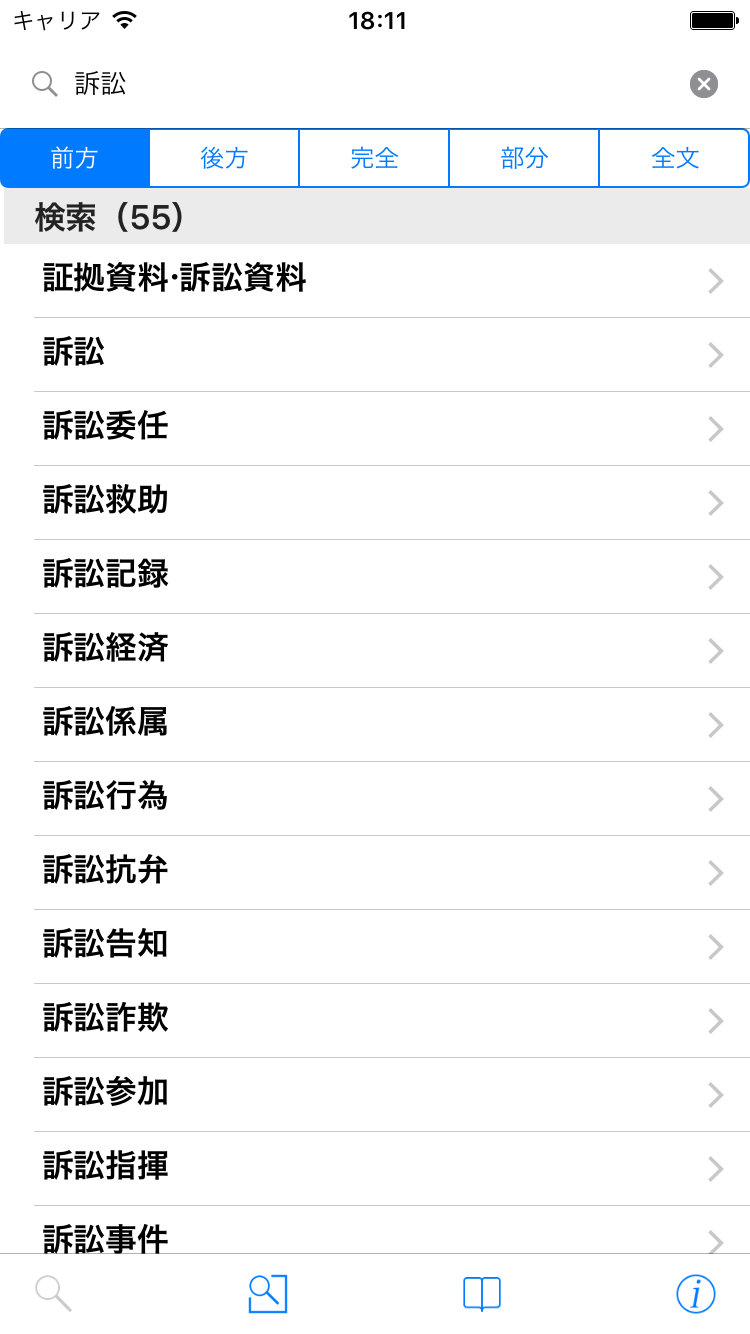The height and width of the screenshot is (1334, 750).
Task: Open the info tab in bottom bar
Action: tap(696, 1294)
